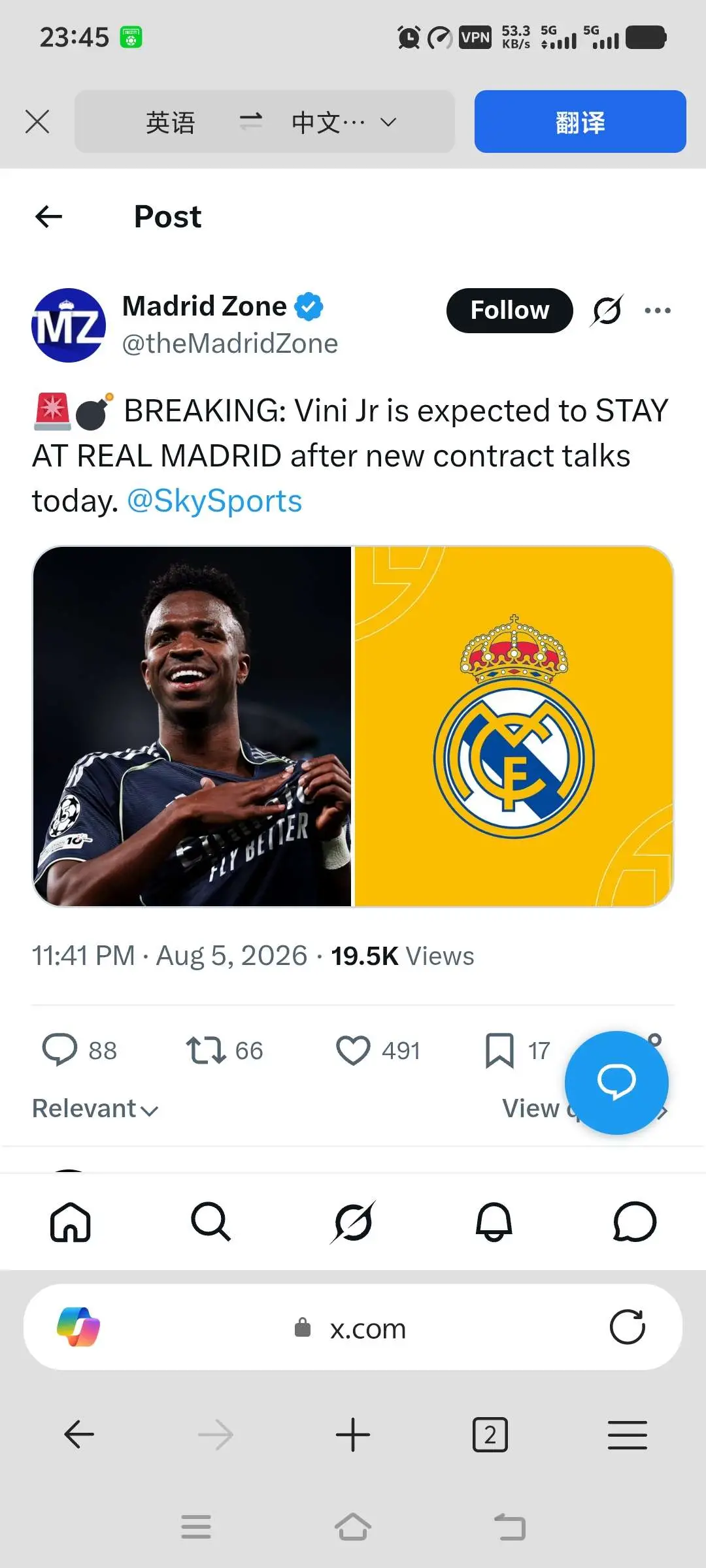
Task: Open the Vini Jr photo in the post
Action: tap(192, 727)
